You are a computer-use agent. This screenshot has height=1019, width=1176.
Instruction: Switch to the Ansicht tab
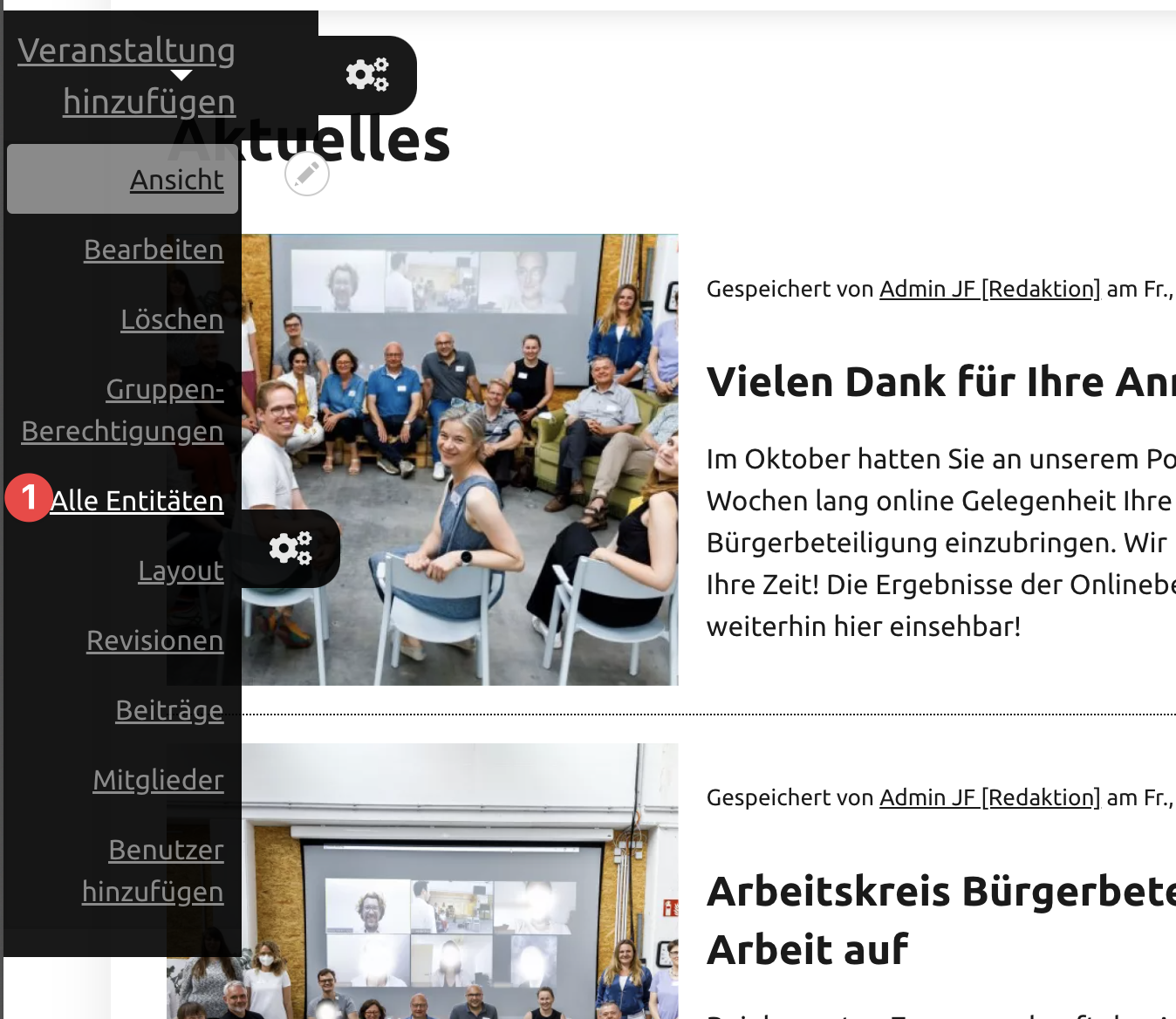coord(176,180)
